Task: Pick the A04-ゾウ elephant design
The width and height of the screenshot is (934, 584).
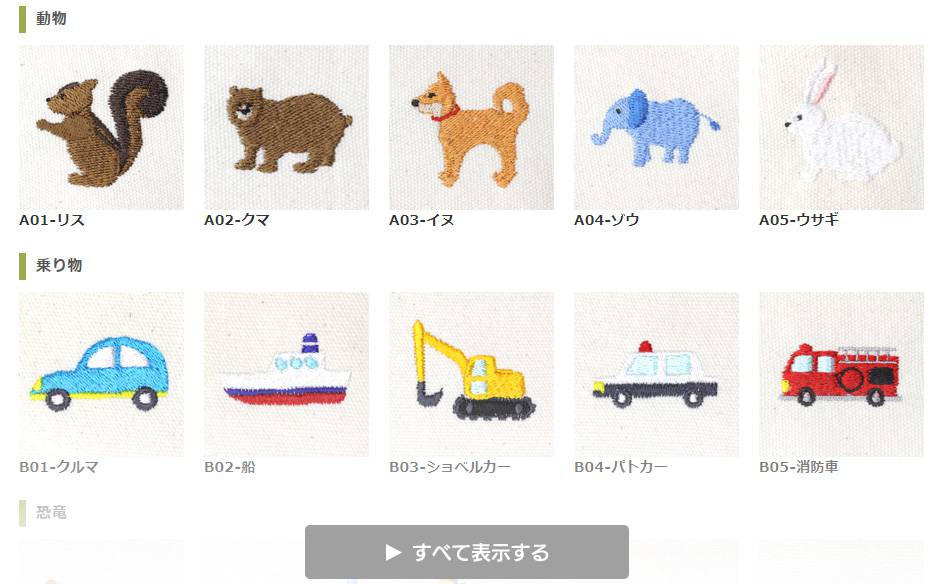Action: [x=656, y=127]
